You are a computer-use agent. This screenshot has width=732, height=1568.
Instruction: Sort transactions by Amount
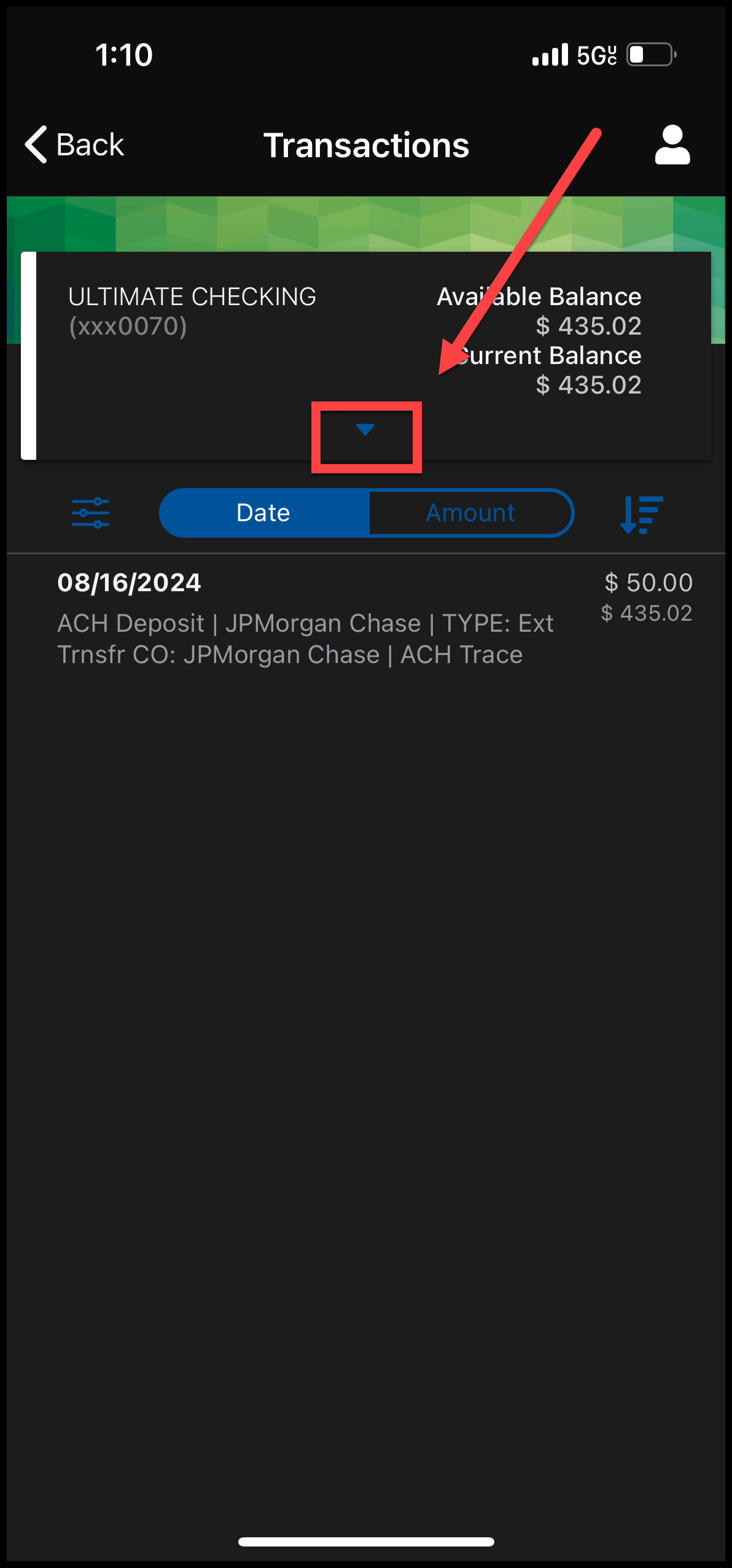[470, 513]
